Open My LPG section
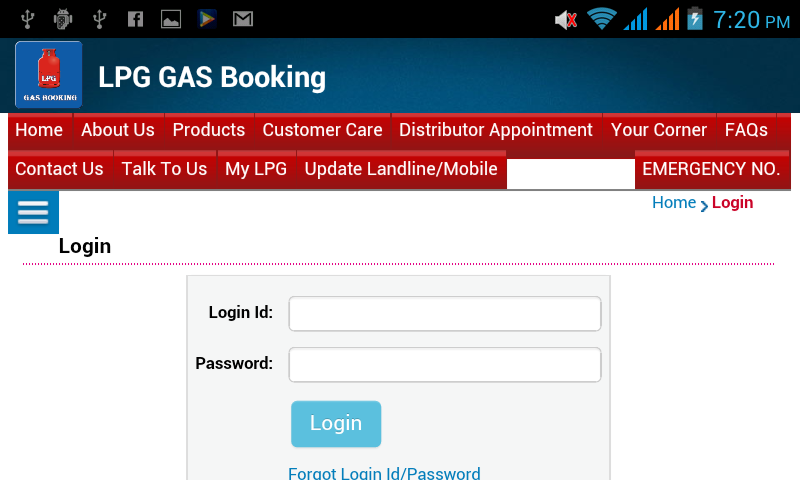The height and width of the screenshot is (480, 800). tap(256, 169)
